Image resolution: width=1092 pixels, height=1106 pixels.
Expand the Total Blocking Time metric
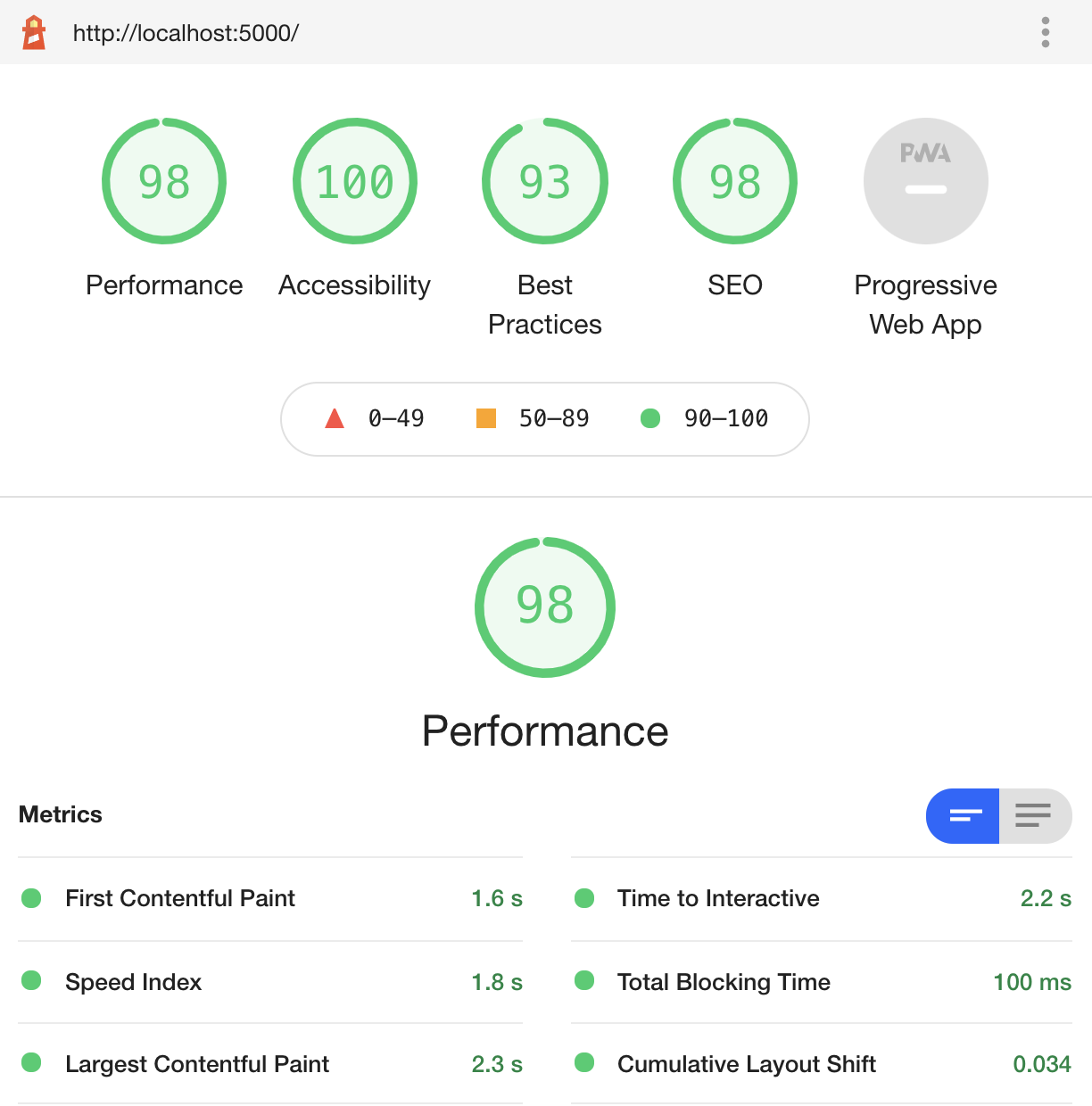pyautogui.click(x=822, y=982)
